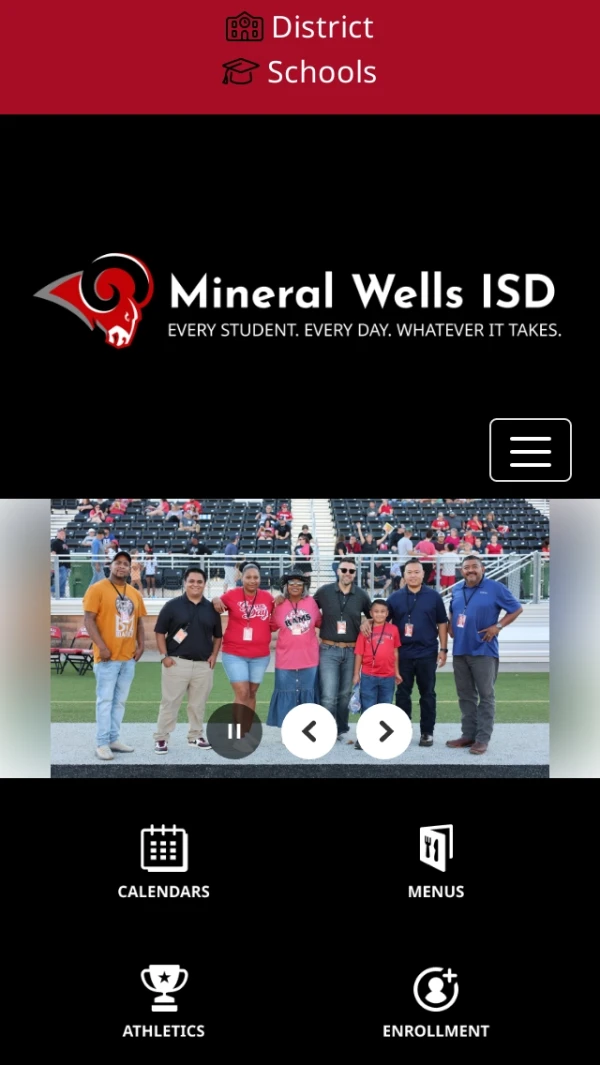Go to Athletics
The height and width of the screenshot is (1065, 600).
(164, 1001)
